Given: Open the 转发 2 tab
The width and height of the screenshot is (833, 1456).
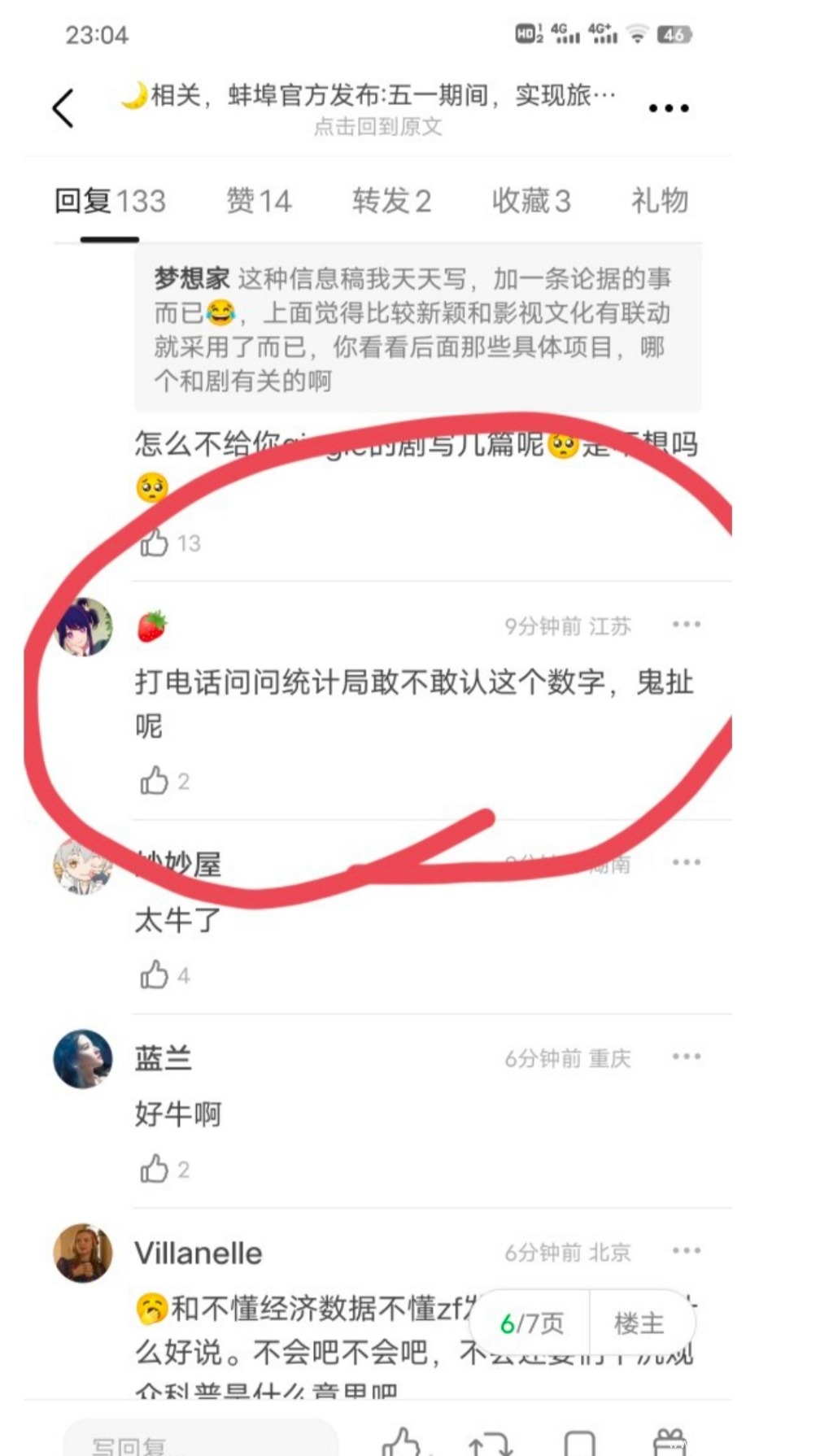Looking at the screenshot, I should click(x=391, y=201).
